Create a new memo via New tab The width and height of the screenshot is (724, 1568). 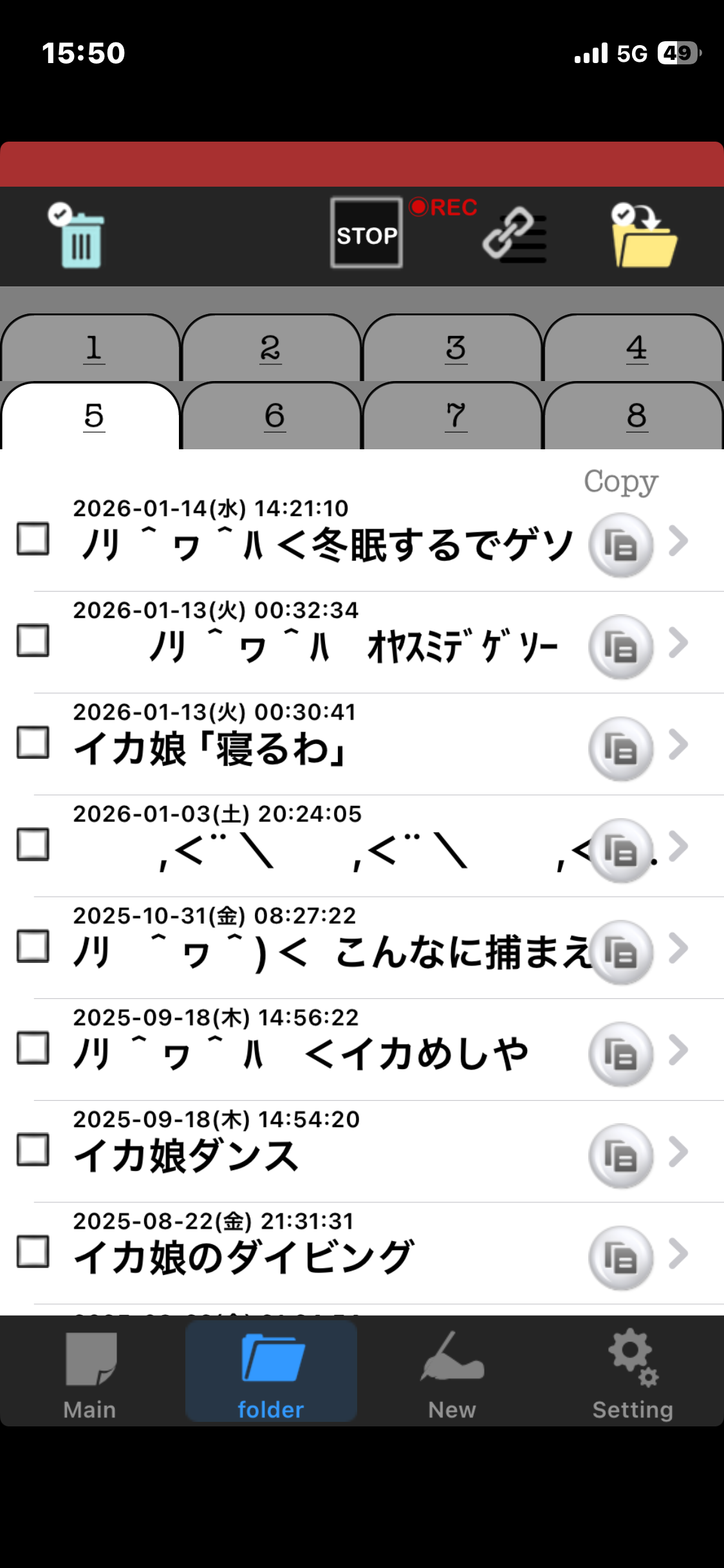(x=452, y=1372)
